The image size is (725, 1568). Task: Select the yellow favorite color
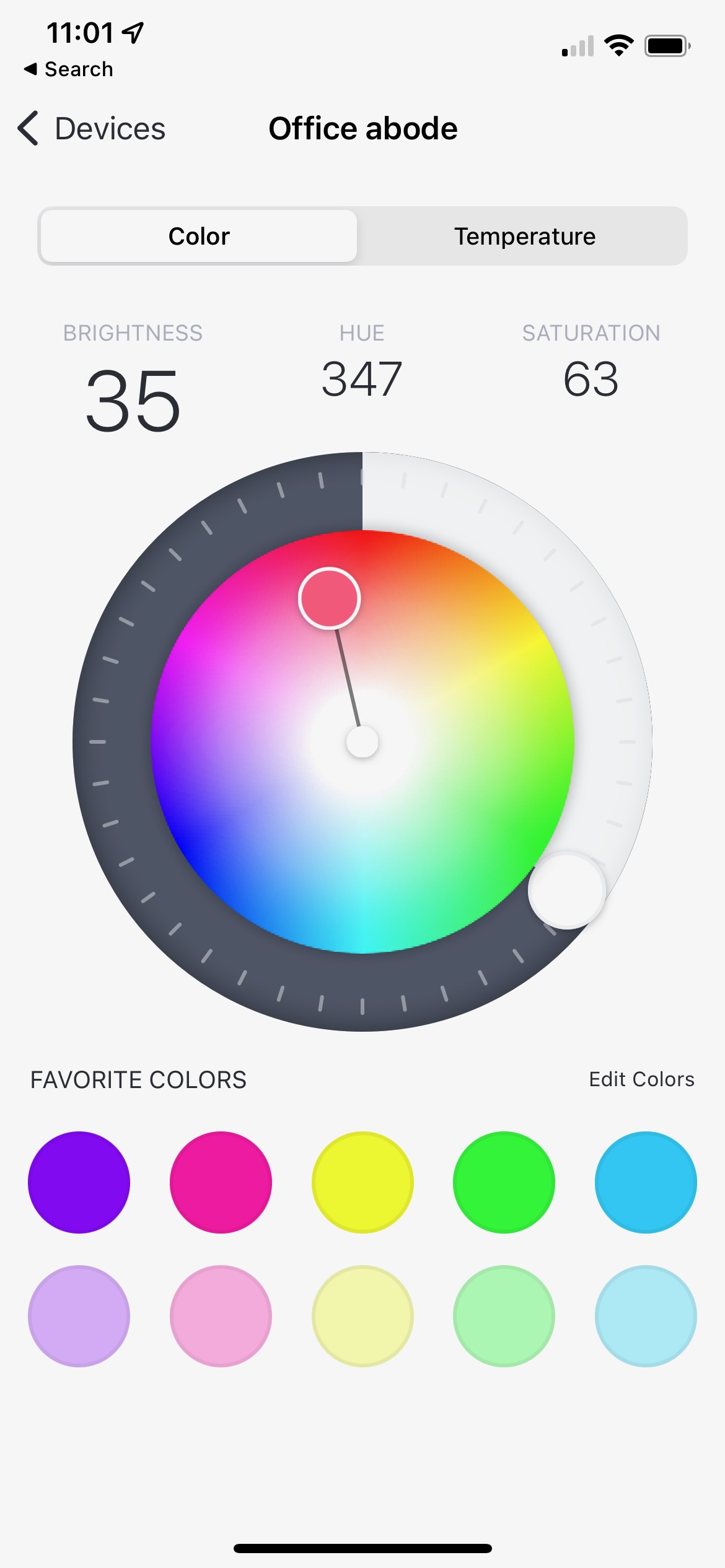click(x=362, y=1182)
